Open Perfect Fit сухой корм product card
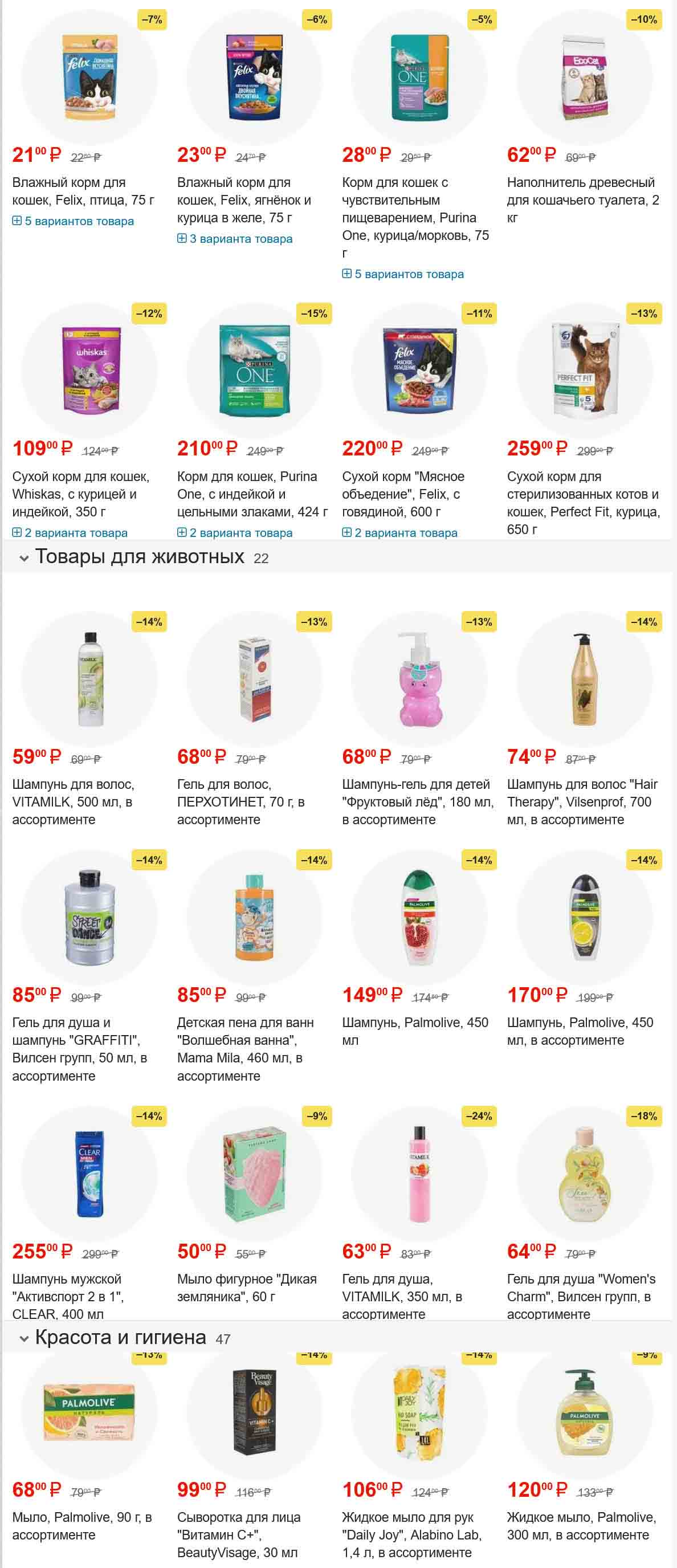 582,502
